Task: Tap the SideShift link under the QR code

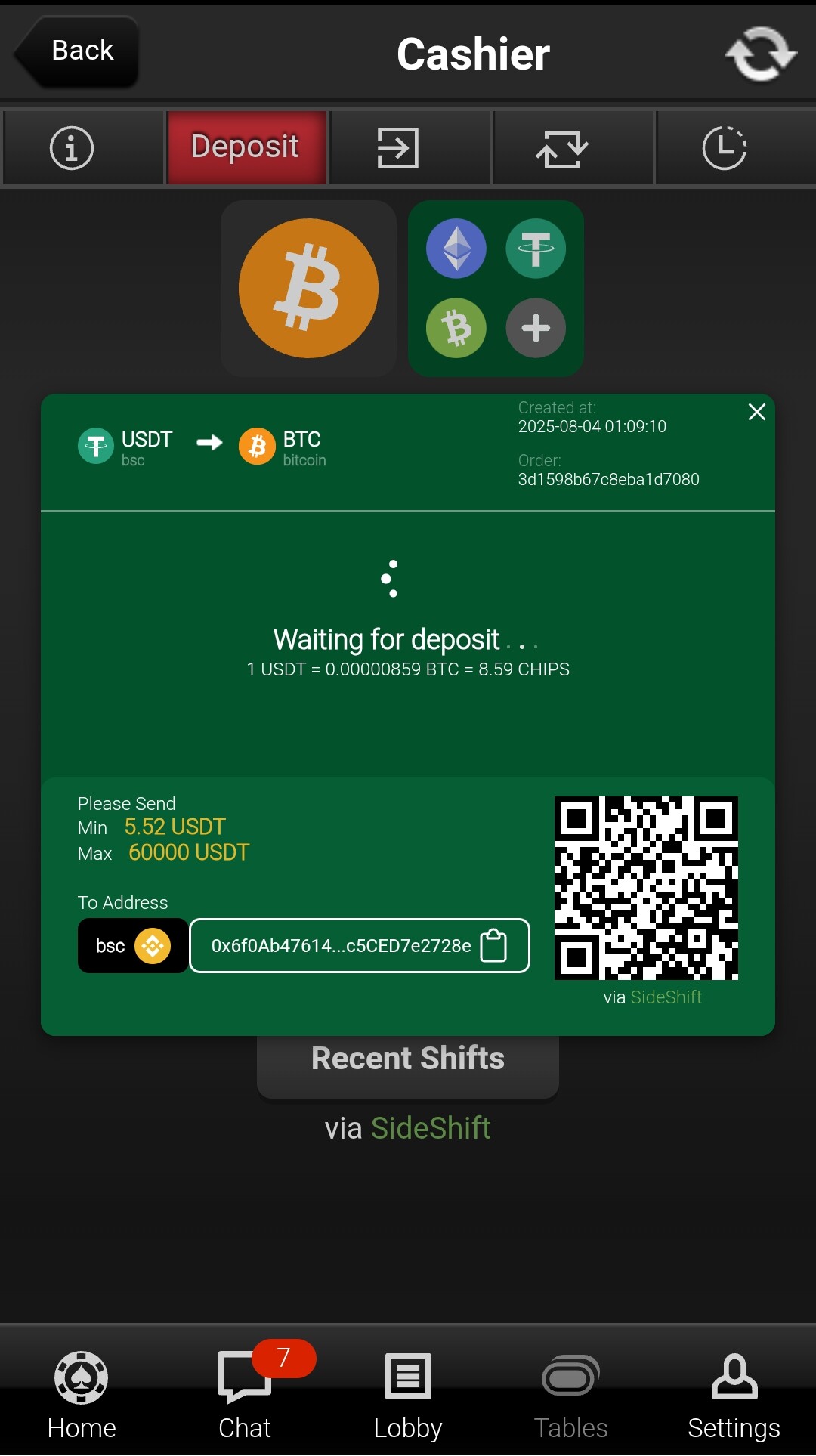Action: point(666,997)
